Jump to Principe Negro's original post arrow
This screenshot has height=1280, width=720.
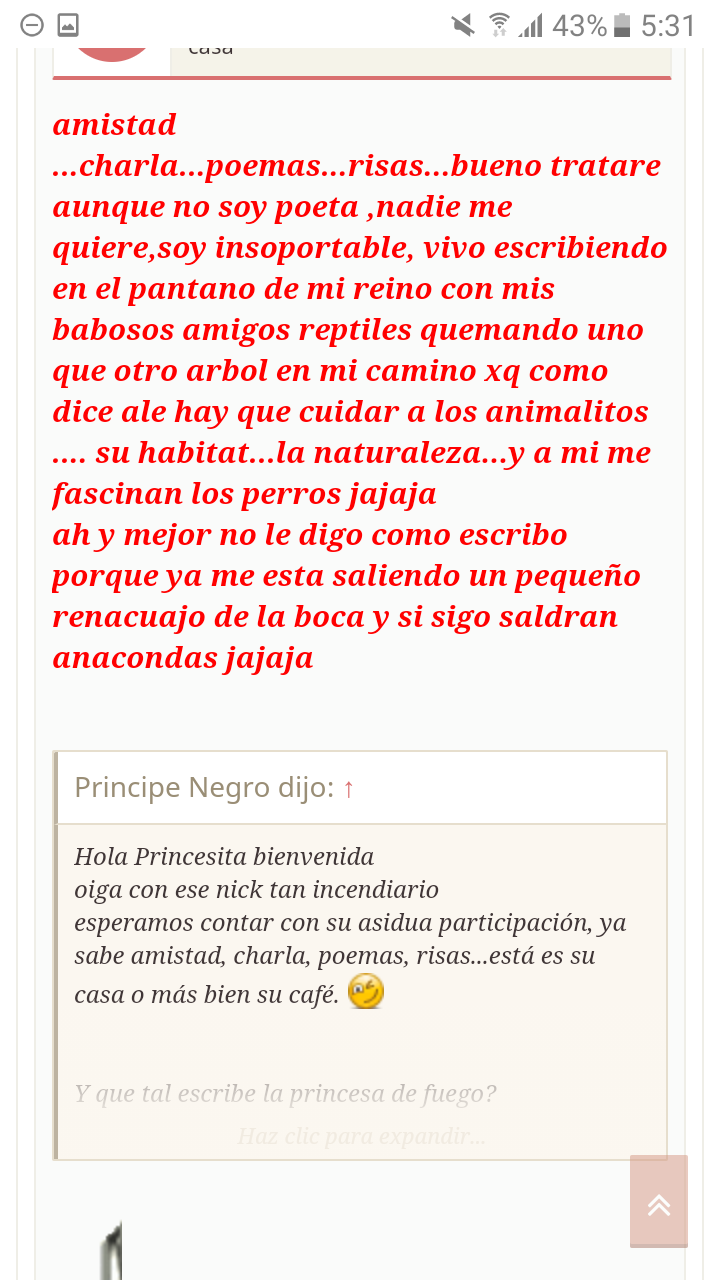(x=348, y=789)
